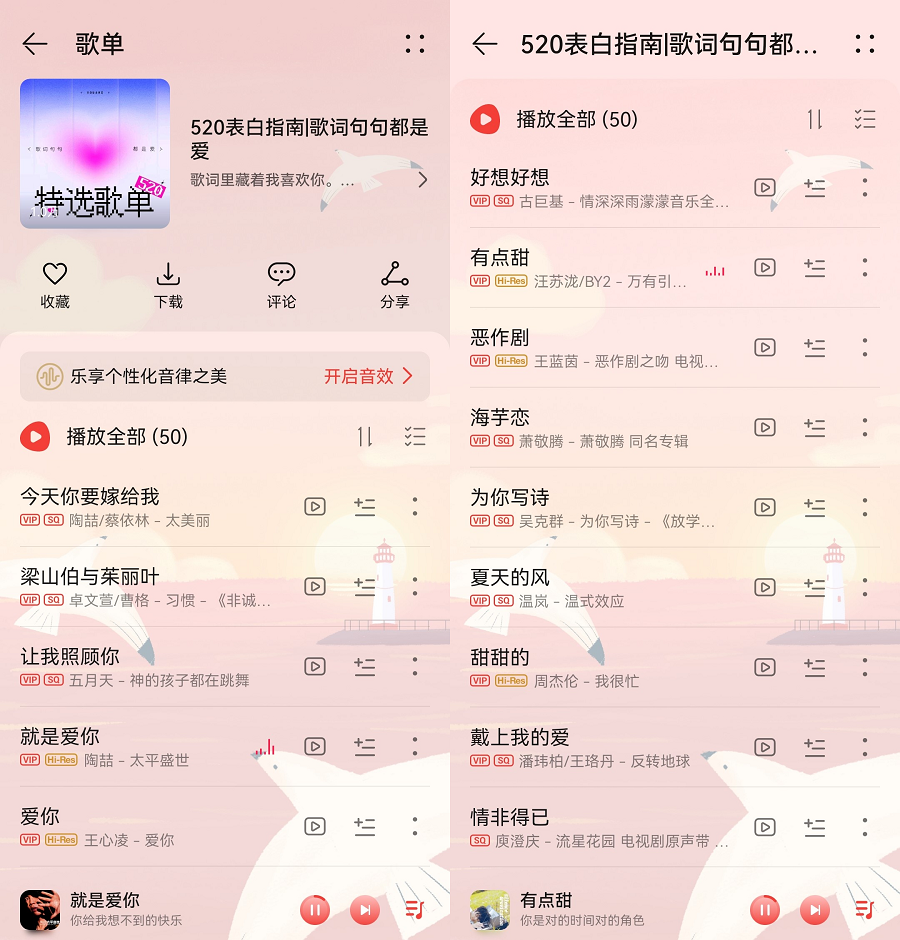
Task: Skip to the next song
Action: click(365, 910)
